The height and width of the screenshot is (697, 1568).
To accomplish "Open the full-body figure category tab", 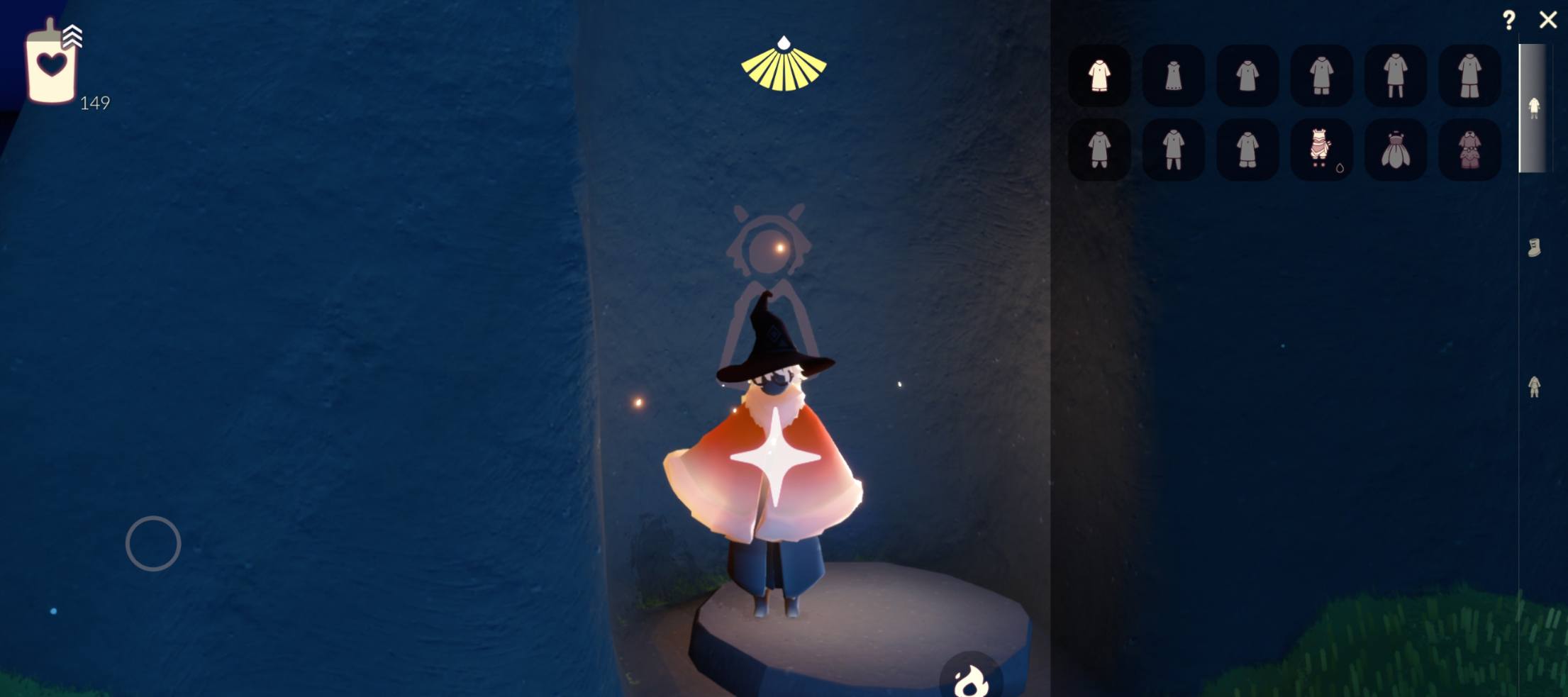I will click(1534, 386).
